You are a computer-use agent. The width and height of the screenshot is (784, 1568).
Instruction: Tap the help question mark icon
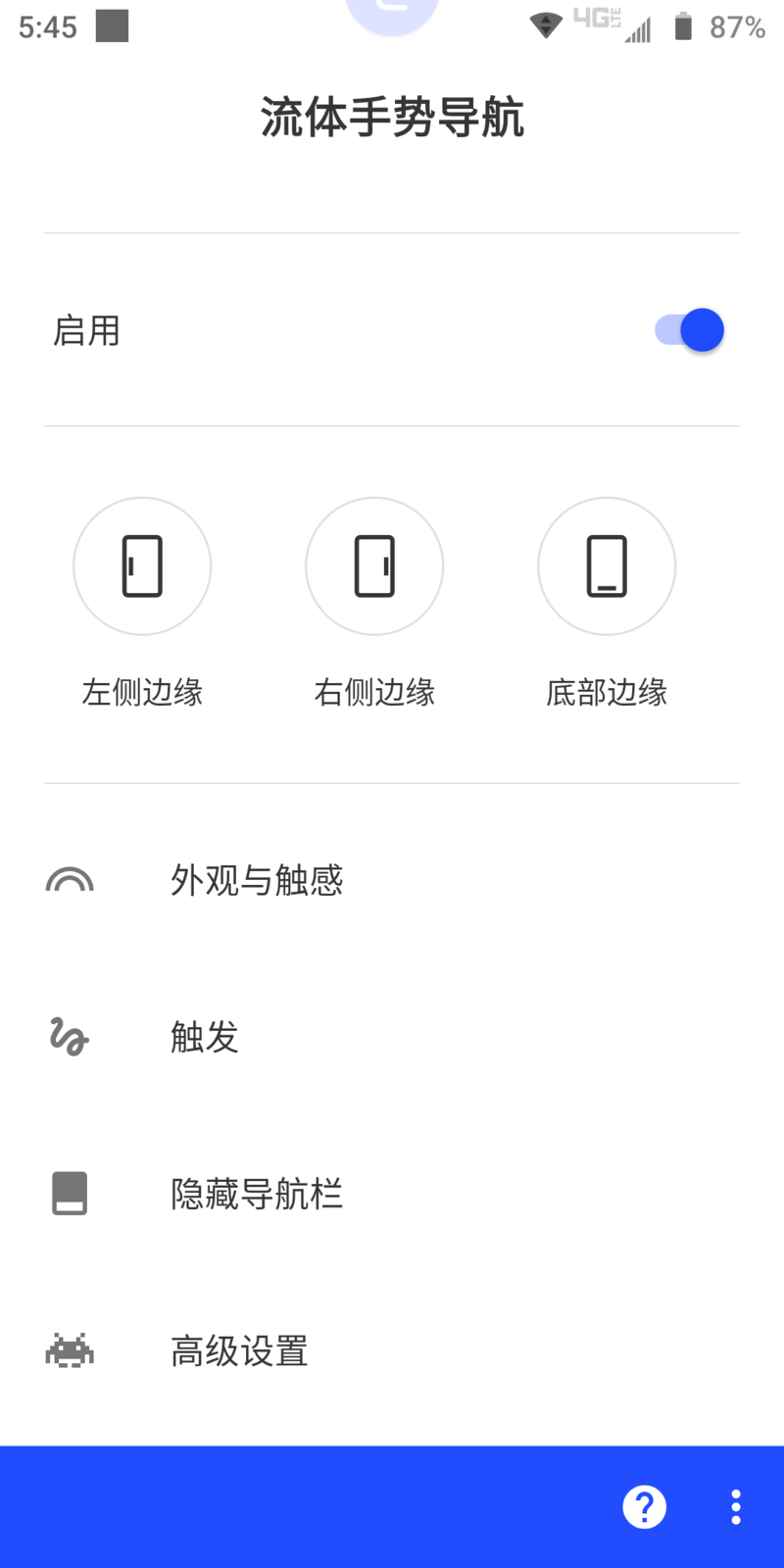point(645,1506)
